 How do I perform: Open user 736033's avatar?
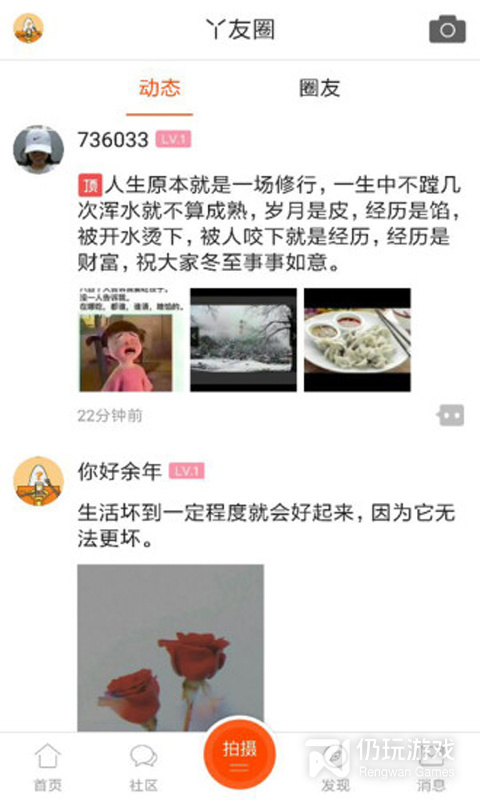[x=38, y=150]
